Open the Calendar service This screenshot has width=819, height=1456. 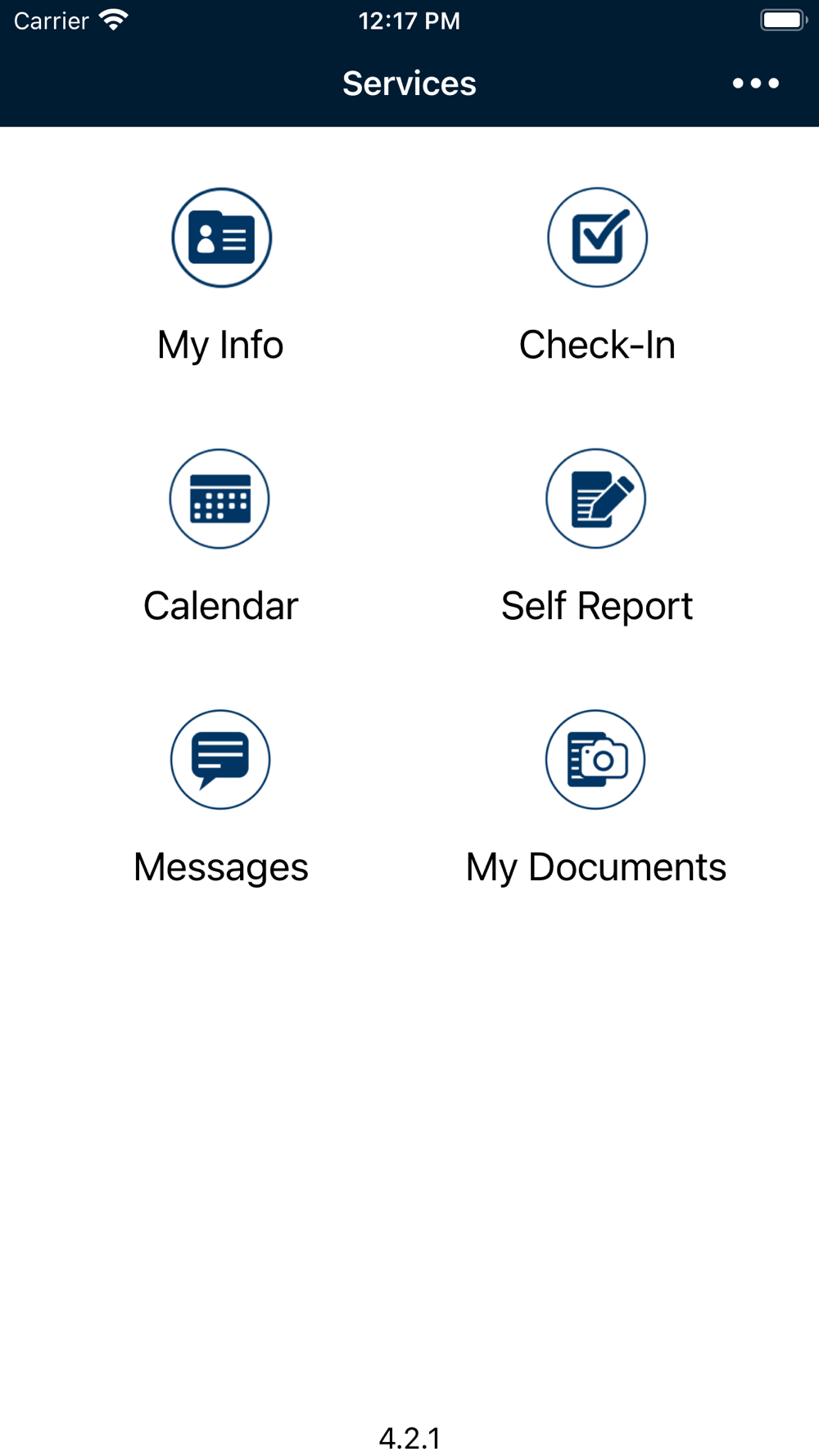(x=219, y=499)
